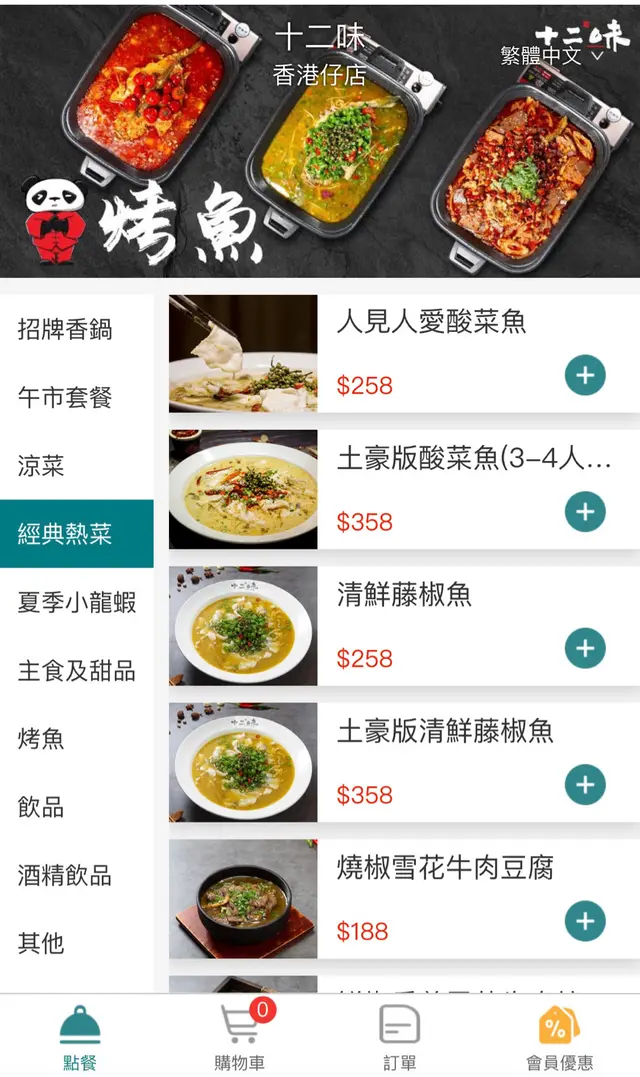Add 燒椒雪花牛肉豆腐 to the cart
Viewport: 640px width, 1077px height.
585,921
